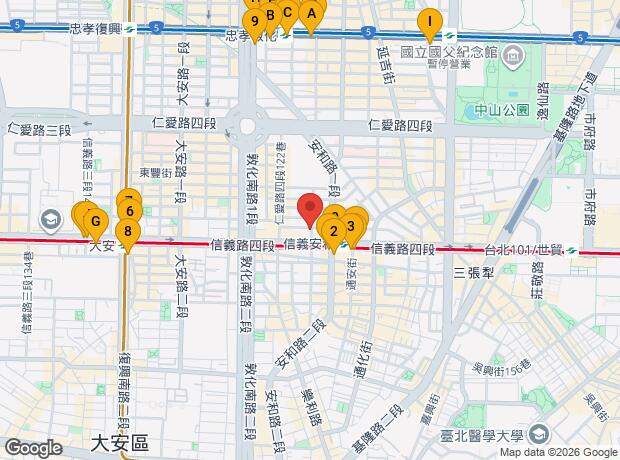The image size is (620, 460).
Task: Open the orange marker numbered 8
Action: click(x=127, y=234)
